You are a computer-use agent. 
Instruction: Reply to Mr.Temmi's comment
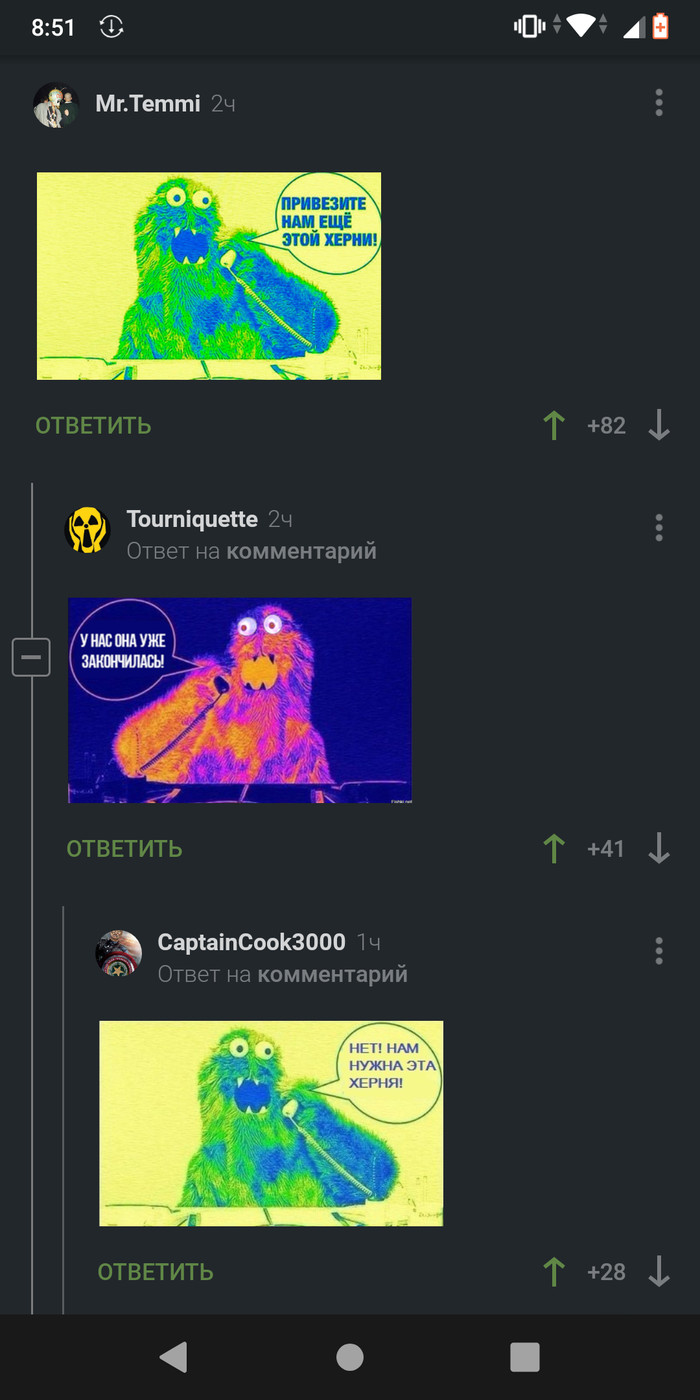(x=93, y=426)
